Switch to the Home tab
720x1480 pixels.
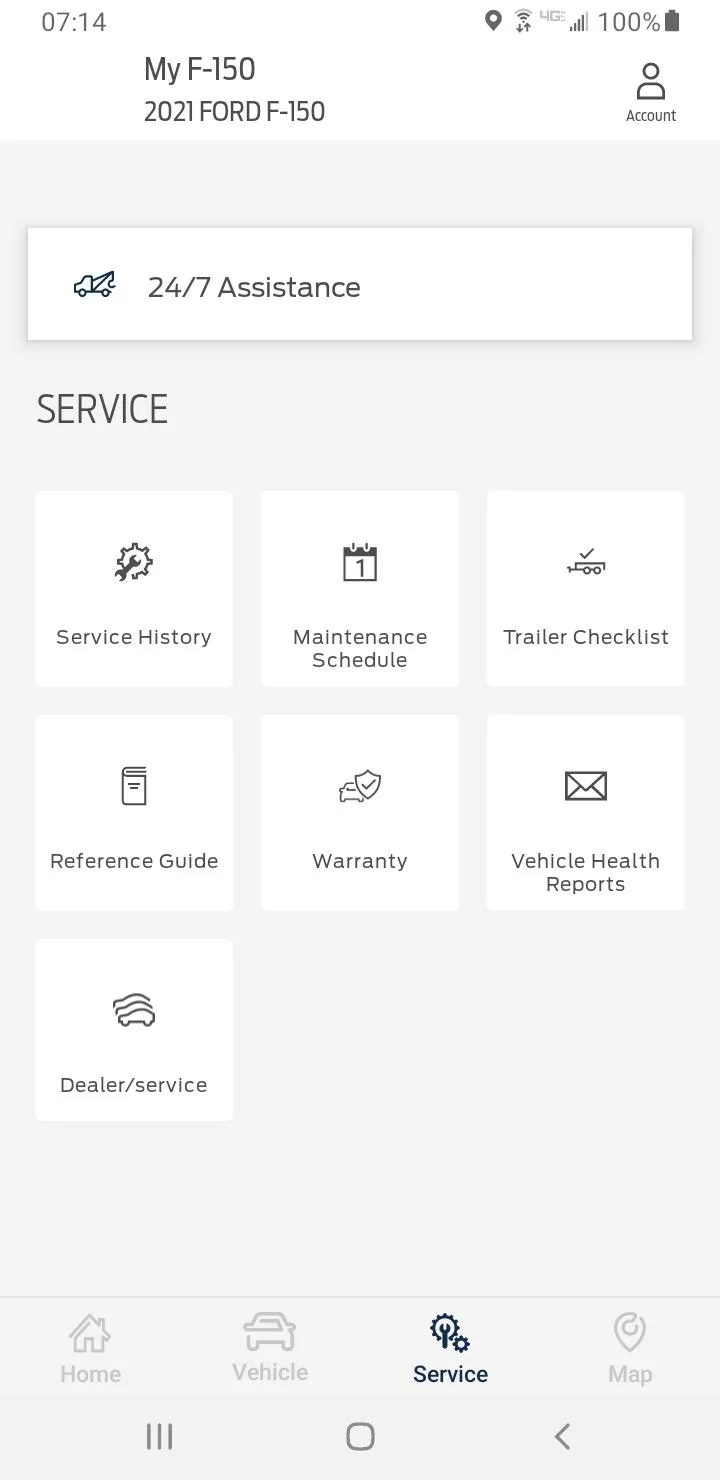90,1349
